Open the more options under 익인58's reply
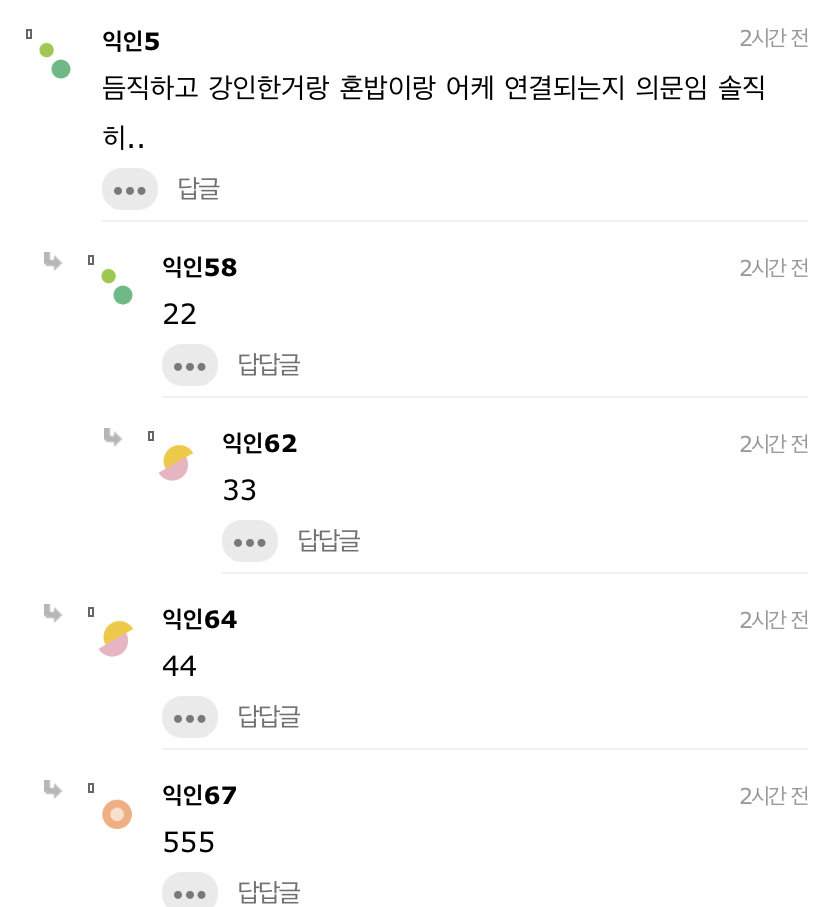Image resolution: width=828 pixels, height=907 pixels. point(190,365)
